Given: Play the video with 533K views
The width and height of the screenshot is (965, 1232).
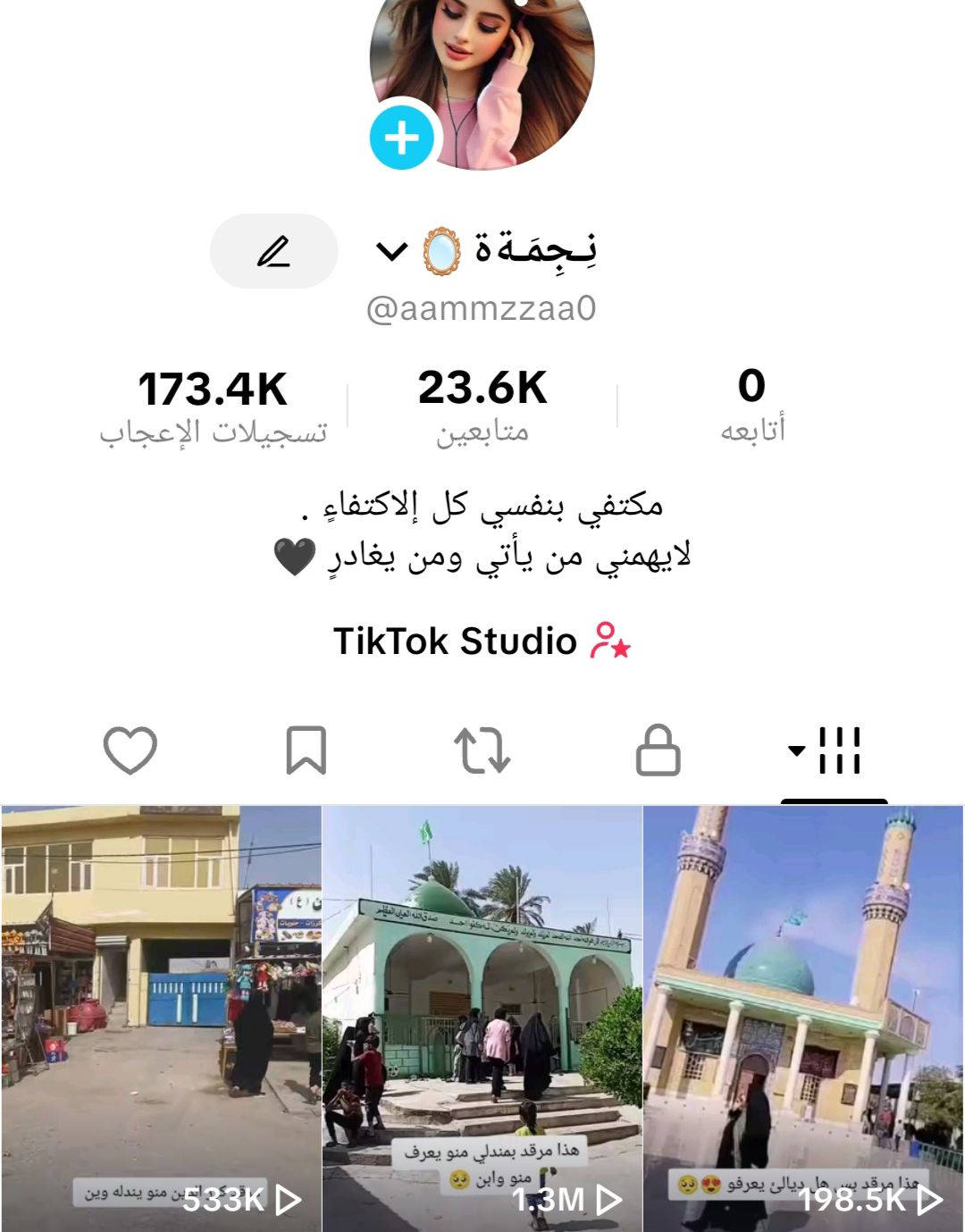Looking at the screenshot, I should click(161, 1018).
